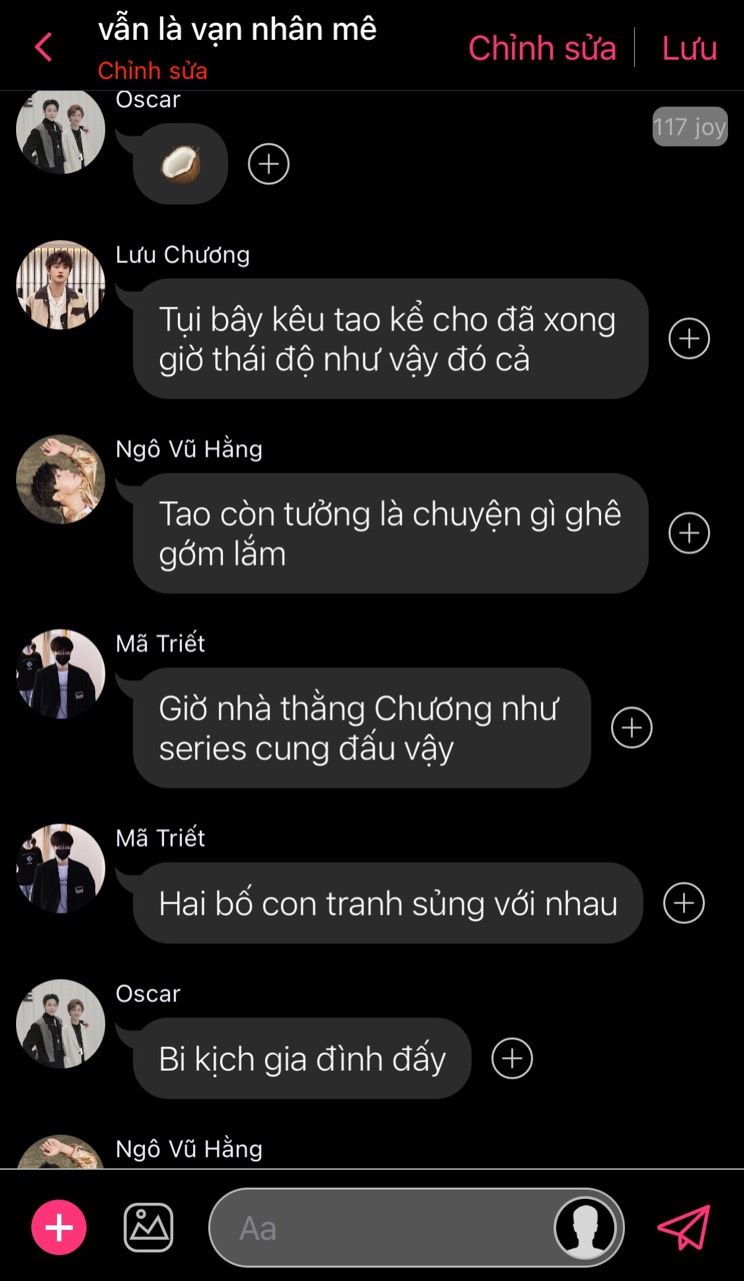Viewport: 744px width, 1281px height.
Task: Tap plus beside Lưu Chương's message
Action: (x=689, y=339)
